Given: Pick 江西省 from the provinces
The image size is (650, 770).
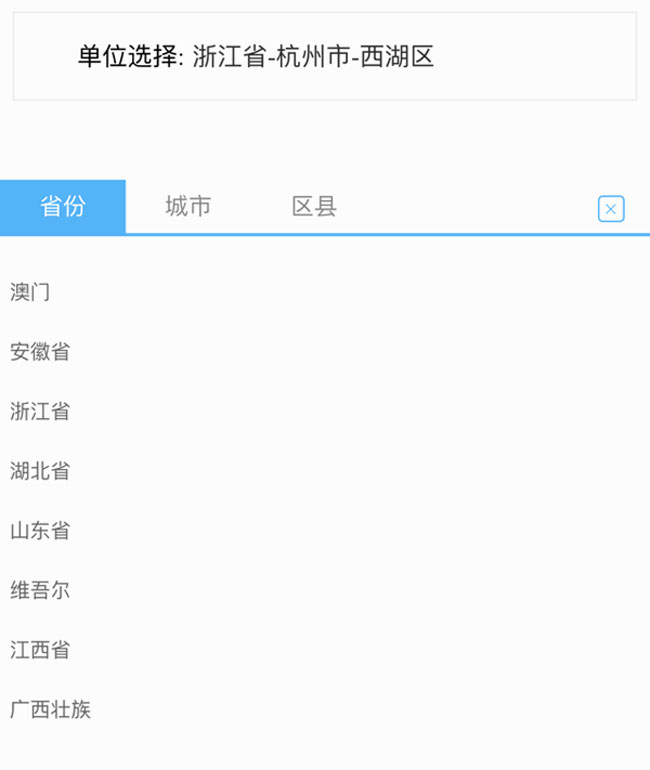Looking at the screenshot, I should (x=40, y=650).
